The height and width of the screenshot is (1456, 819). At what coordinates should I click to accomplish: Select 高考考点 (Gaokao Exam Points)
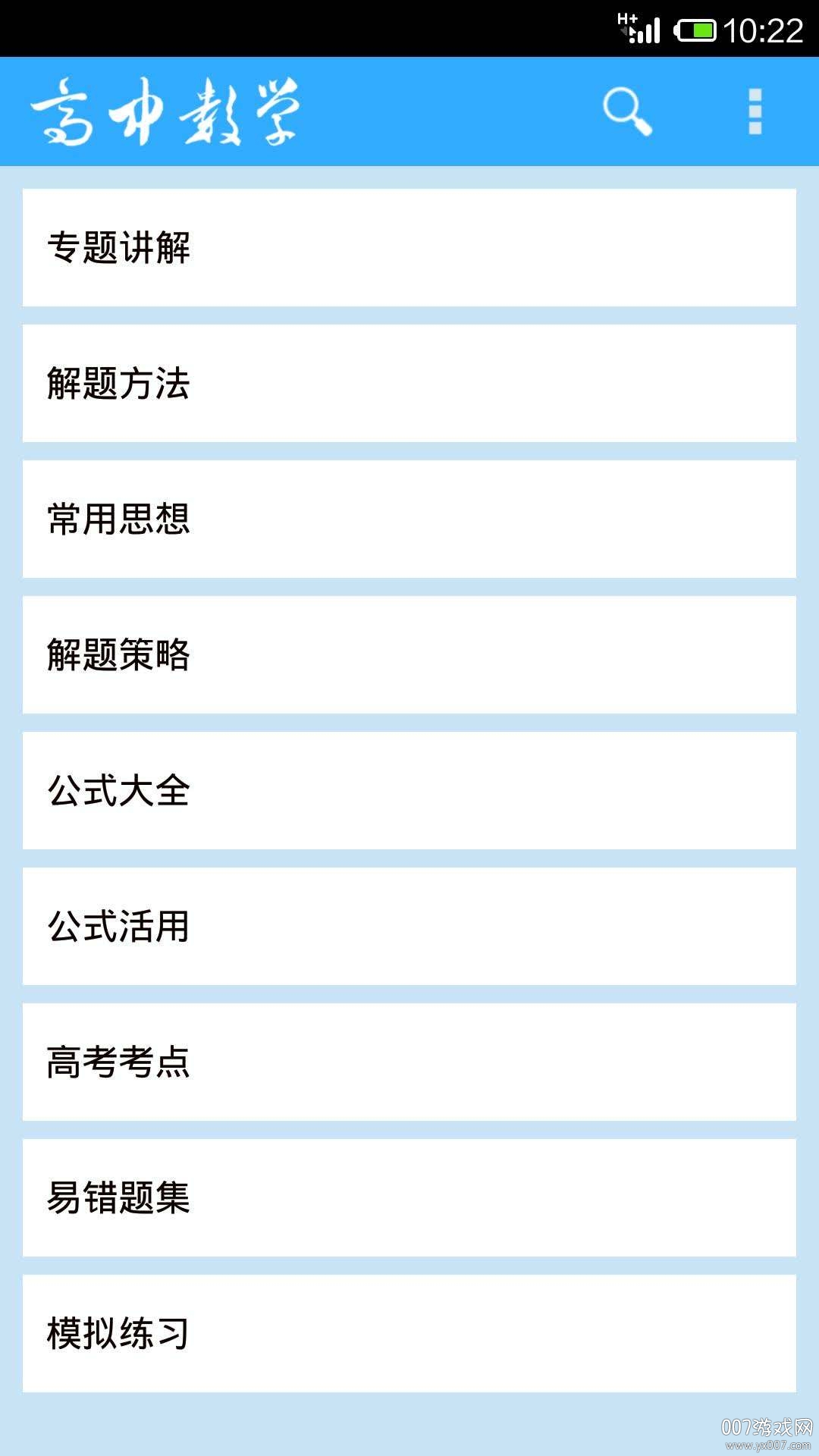coord(409,1062)
